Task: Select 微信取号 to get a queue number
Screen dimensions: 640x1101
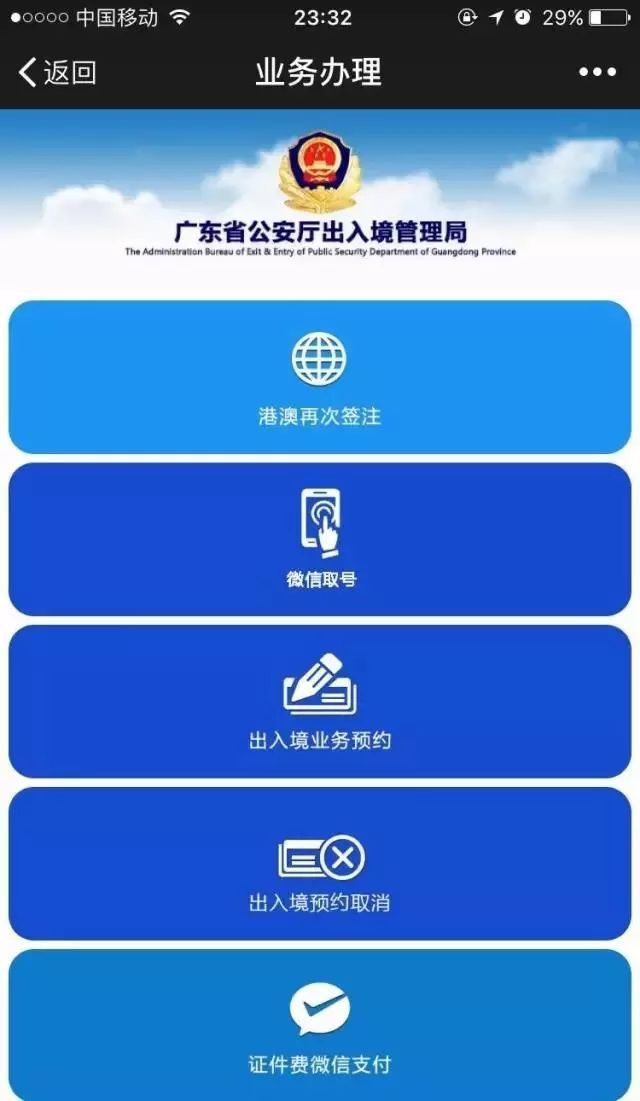Action: [320, 539]
